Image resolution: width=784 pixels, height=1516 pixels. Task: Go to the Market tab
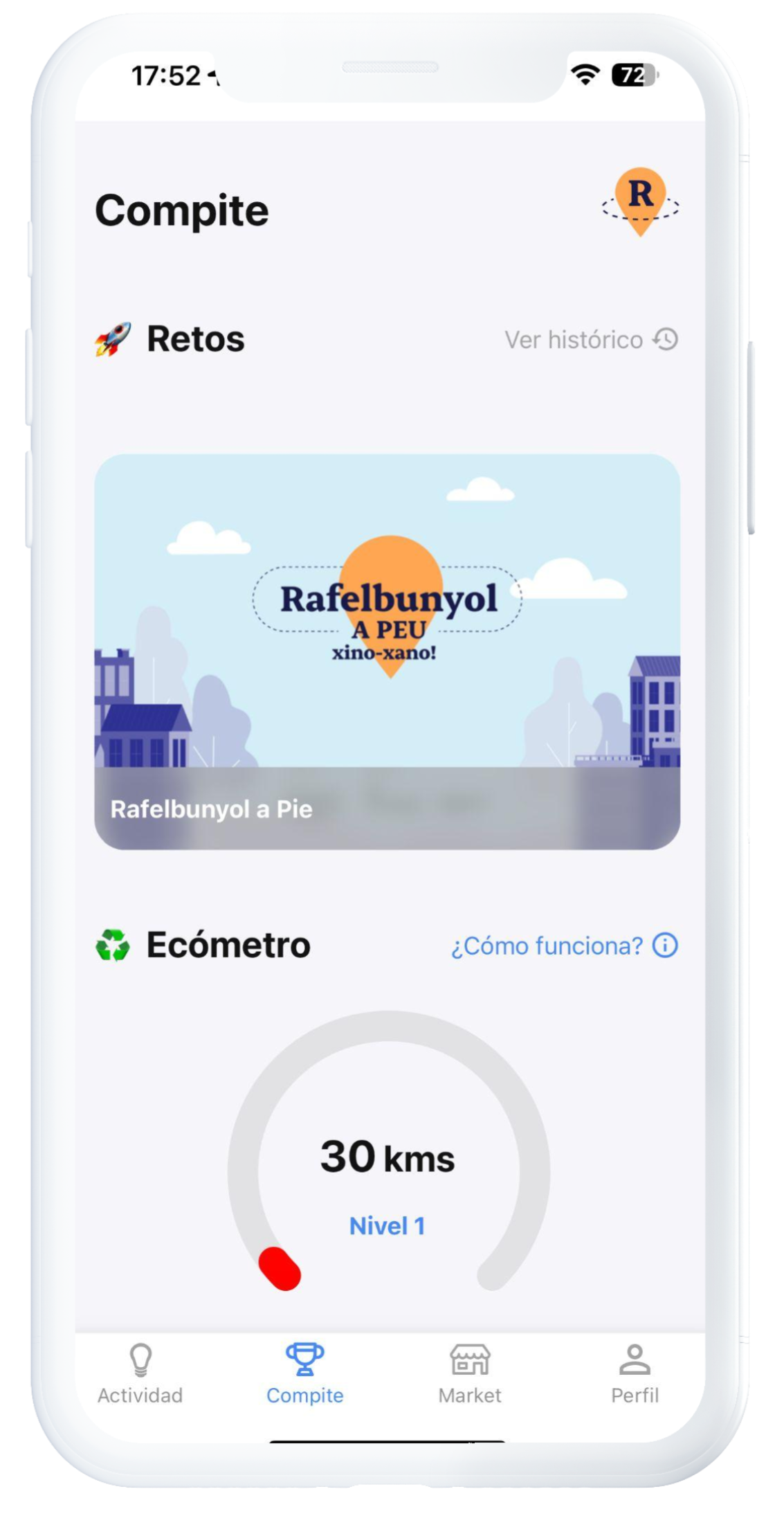pyautogui.click(x=470, y=1375)
